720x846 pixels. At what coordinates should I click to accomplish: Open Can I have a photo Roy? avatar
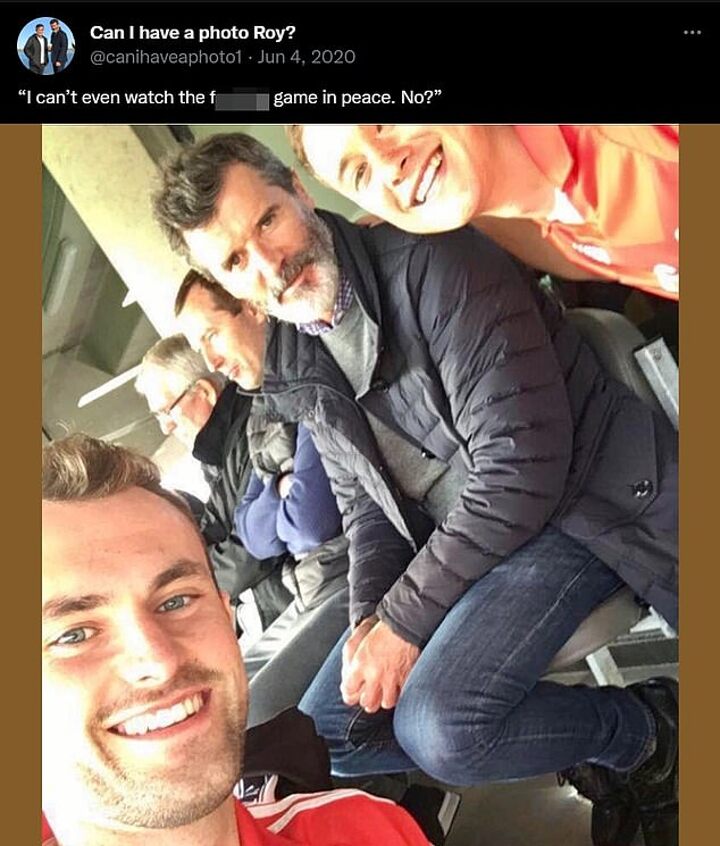(46, 46)
